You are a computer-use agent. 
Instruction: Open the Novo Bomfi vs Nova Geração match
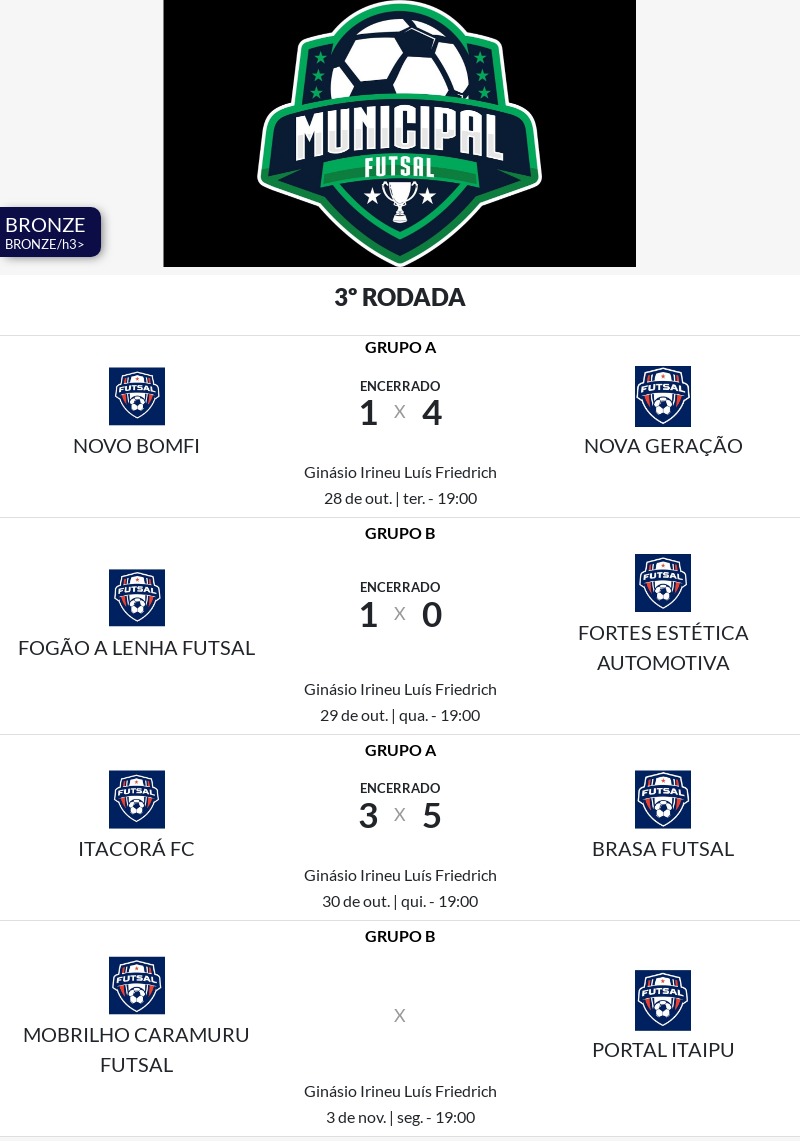tap(400, 413)
